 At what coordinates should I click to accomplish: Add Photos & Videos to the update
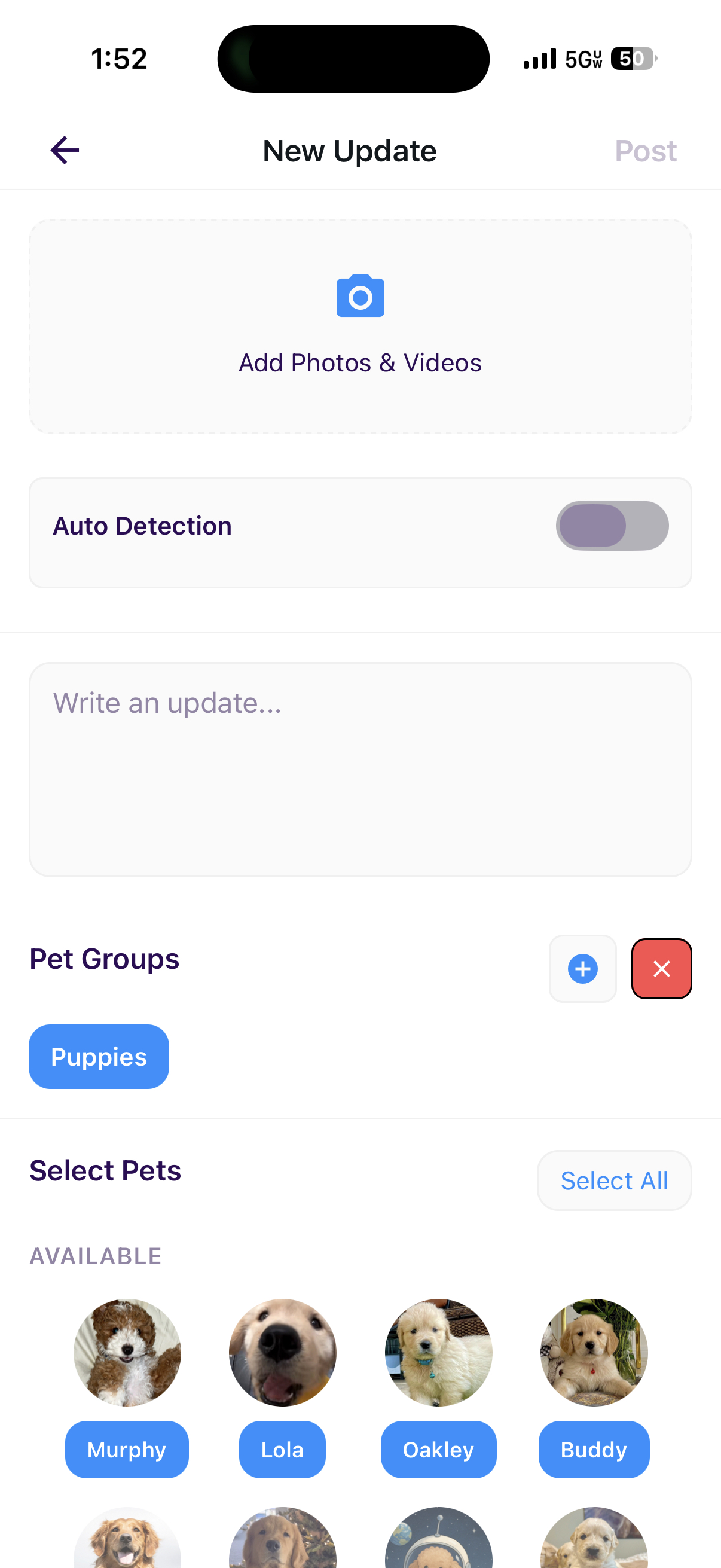(x=360, y=327)
